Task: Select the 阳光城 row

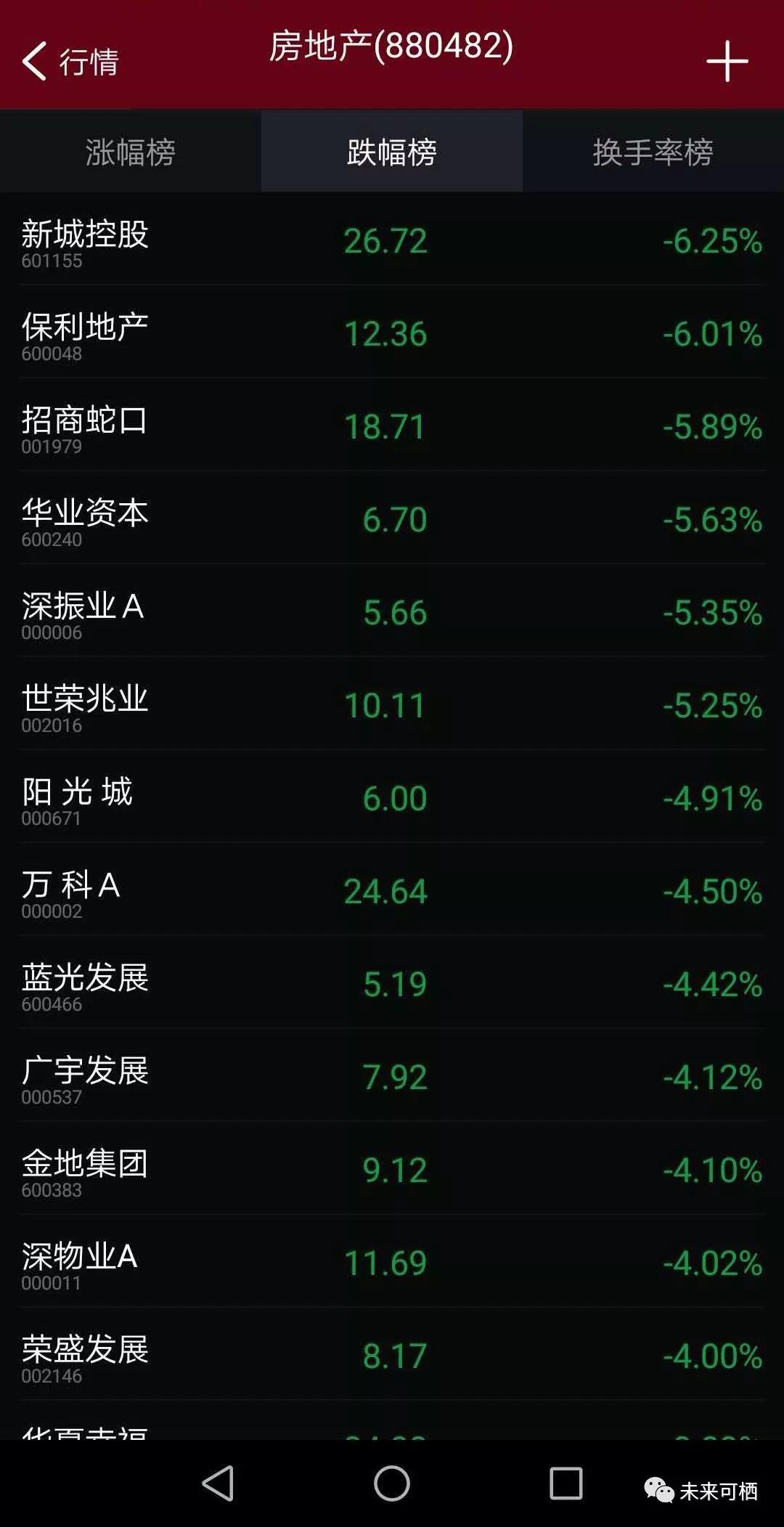Action: pos(392,797)
